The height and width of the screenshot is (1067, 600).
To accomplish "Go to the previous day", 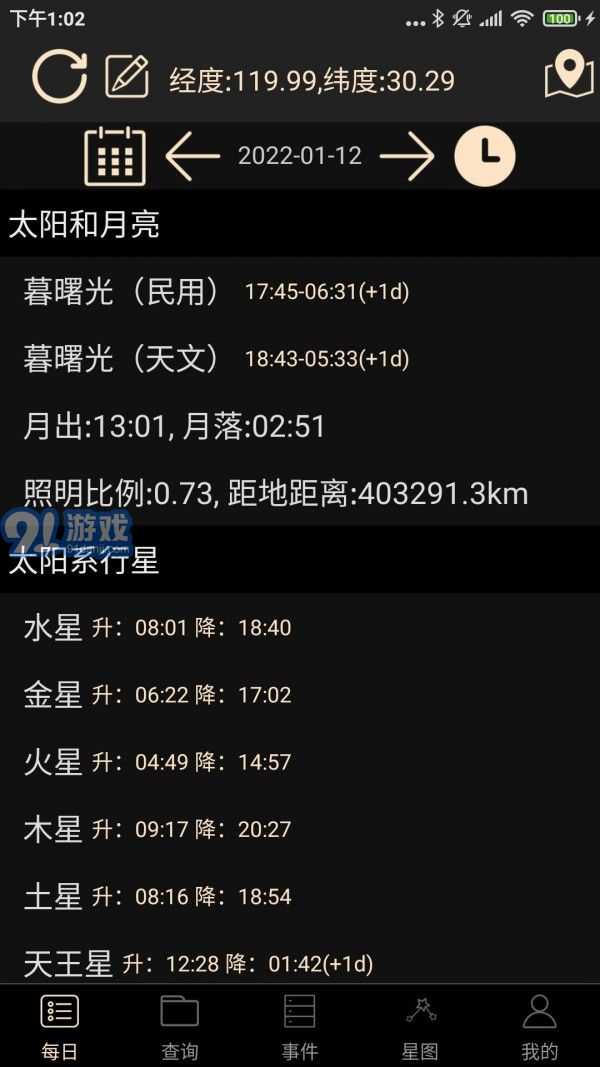I will pyautogui.click(x=193, y=156).
